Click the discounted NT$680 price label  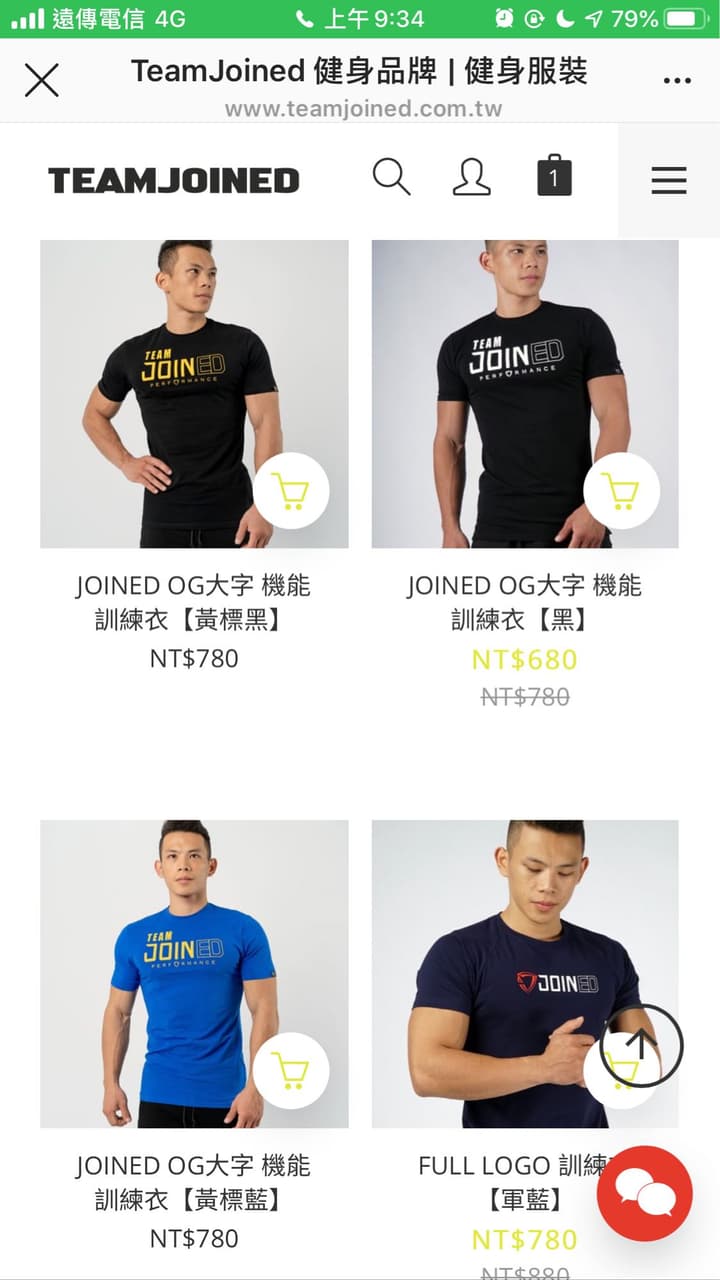point(524,660)
